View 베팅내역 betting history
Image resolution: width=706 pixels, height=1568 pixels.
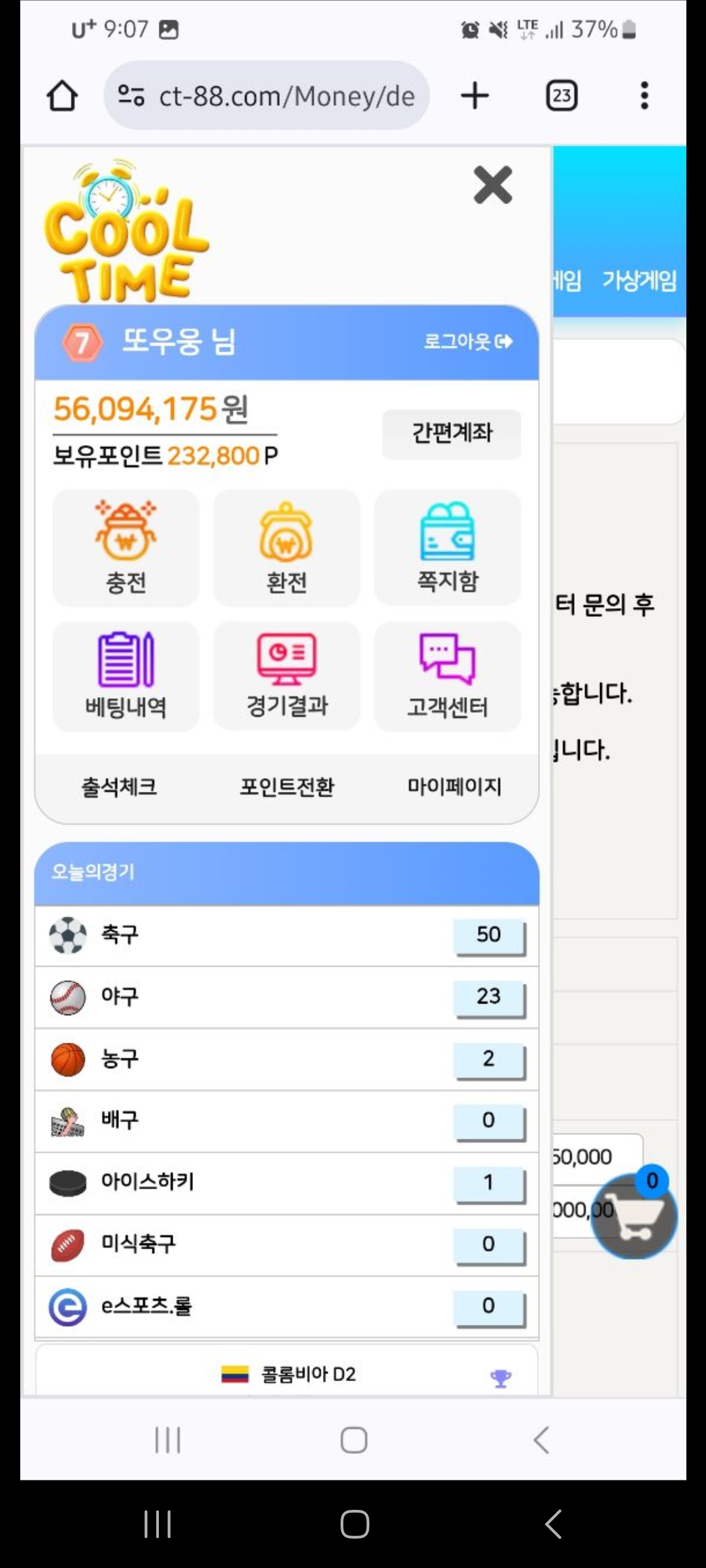click(x=126, y=676)
